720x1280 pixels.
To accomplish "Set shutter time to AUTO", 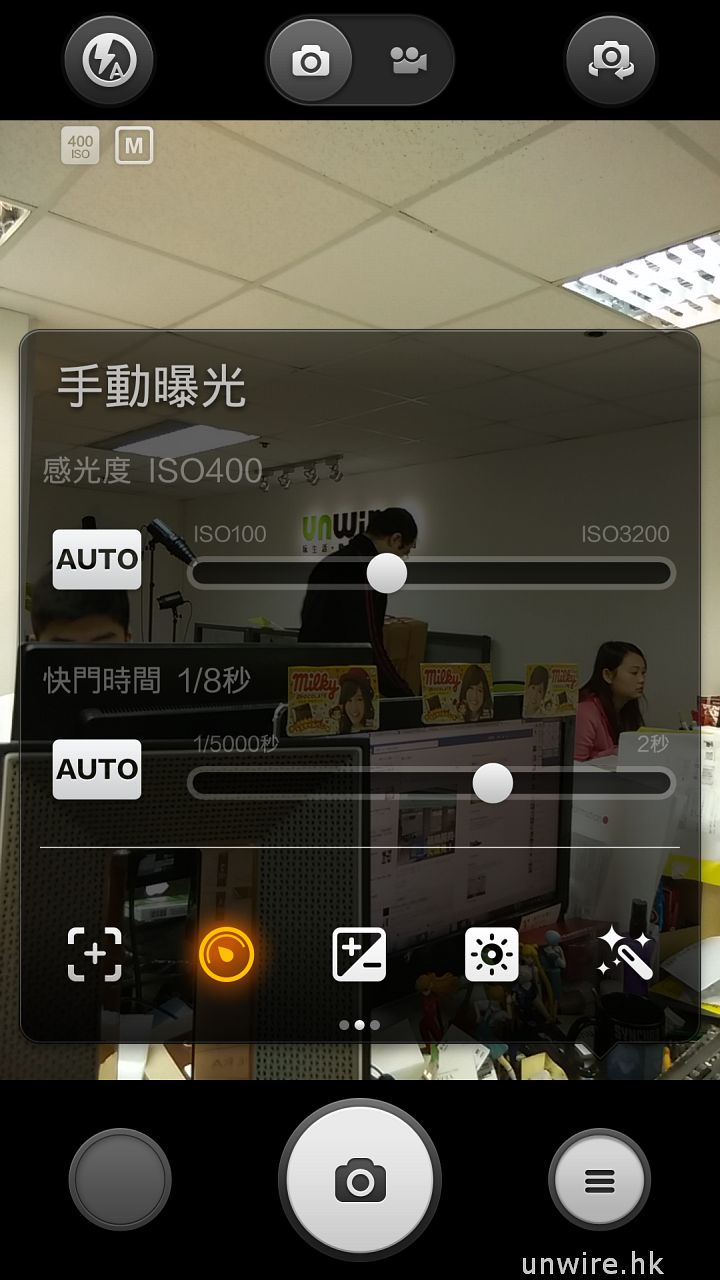I will [x=97, y=769].
